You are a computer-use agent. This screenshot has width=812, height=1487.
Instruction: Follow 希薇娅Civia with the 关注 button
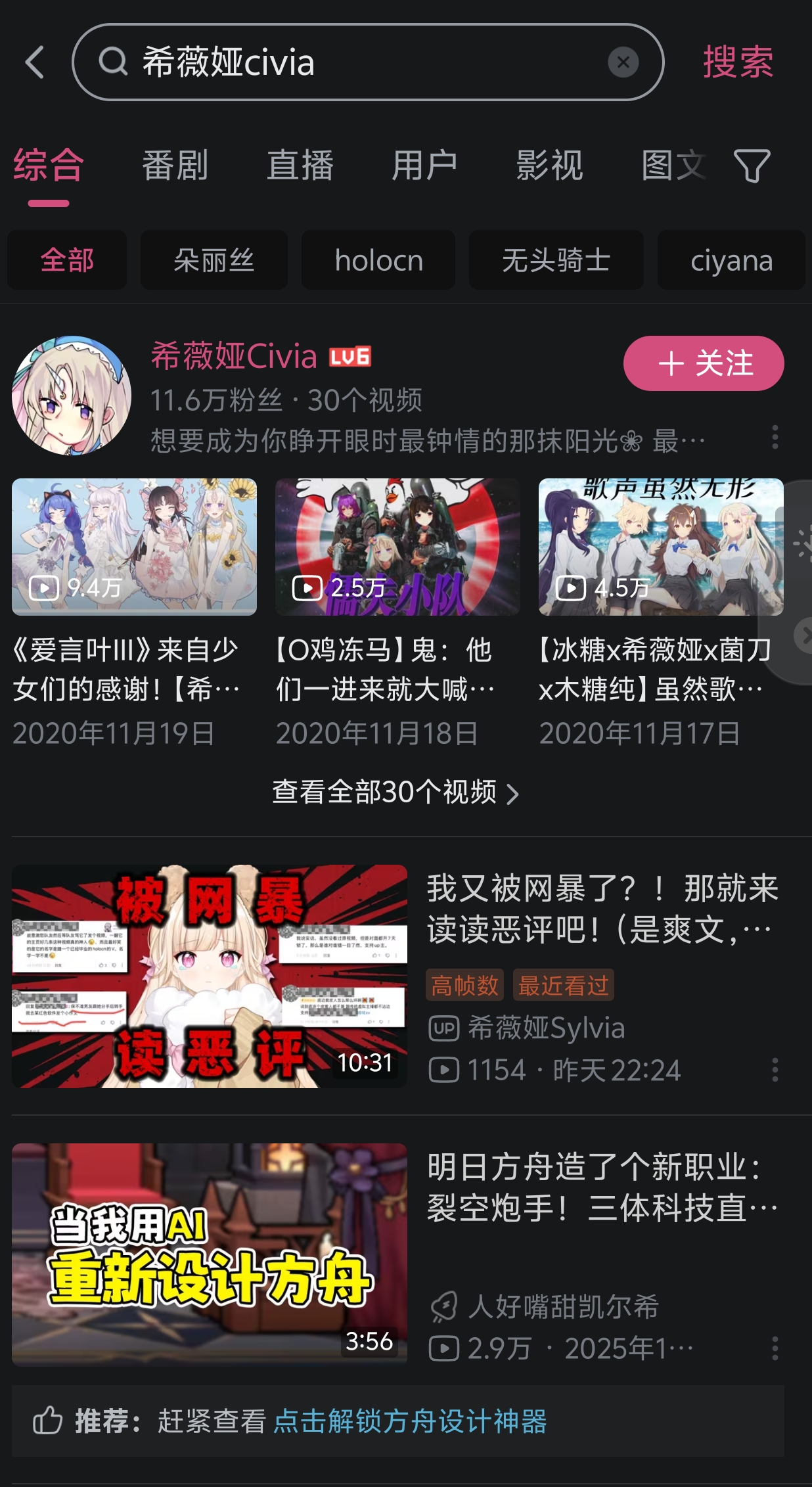click(x=703, y=363)
